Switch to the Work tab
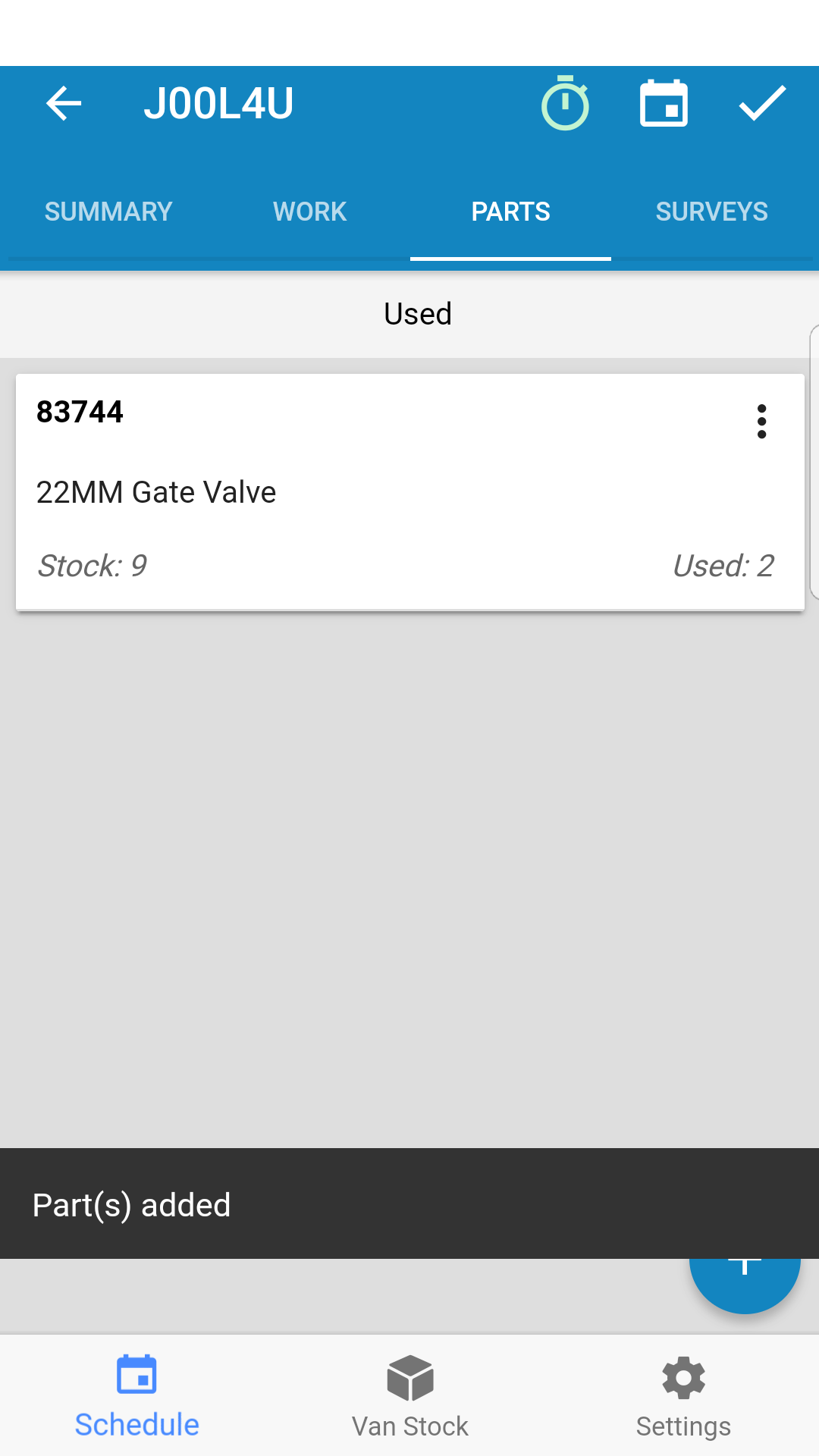819x1456 pixels. pyautogui.click(x=309, y=212)
